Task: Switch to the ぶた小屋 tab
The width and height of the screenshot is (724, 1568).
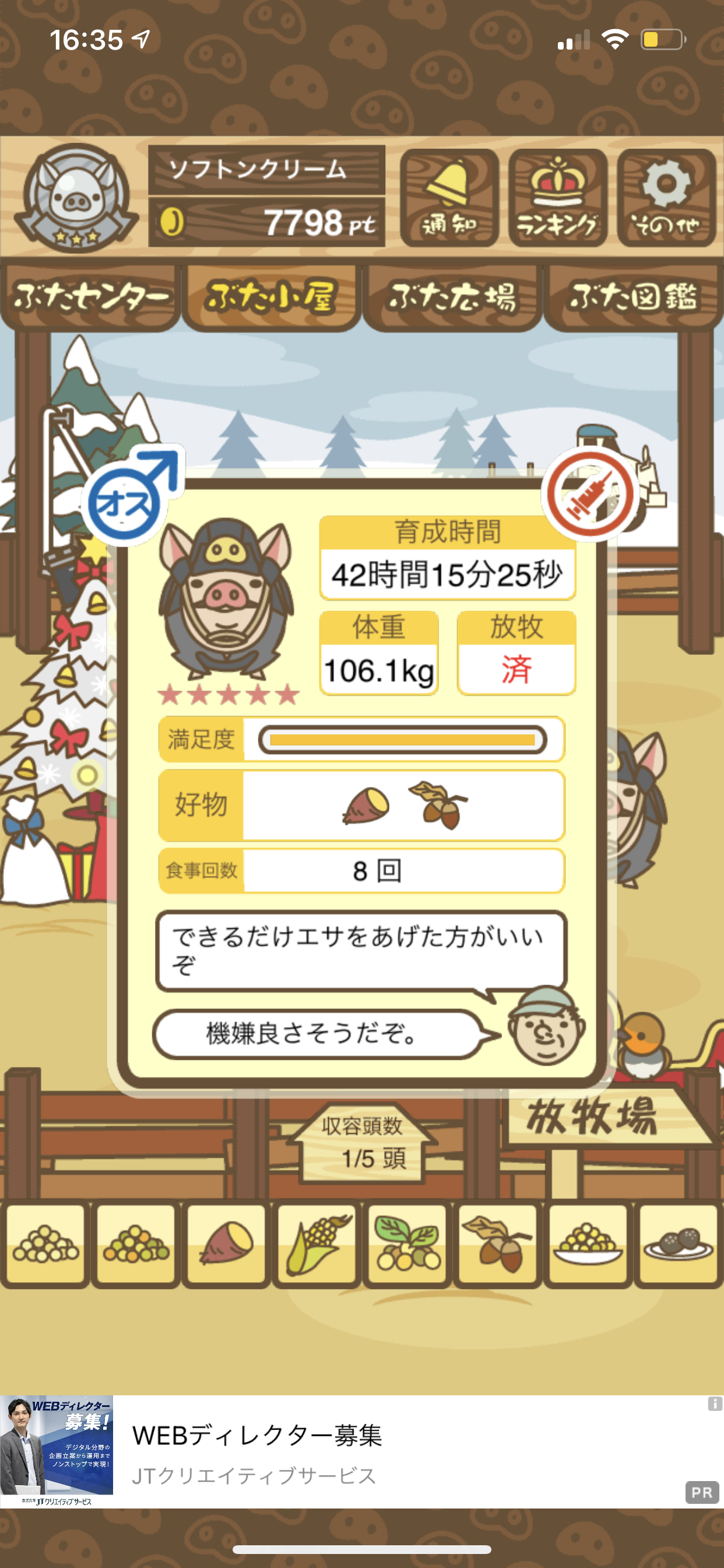Action: pos(270,297)
